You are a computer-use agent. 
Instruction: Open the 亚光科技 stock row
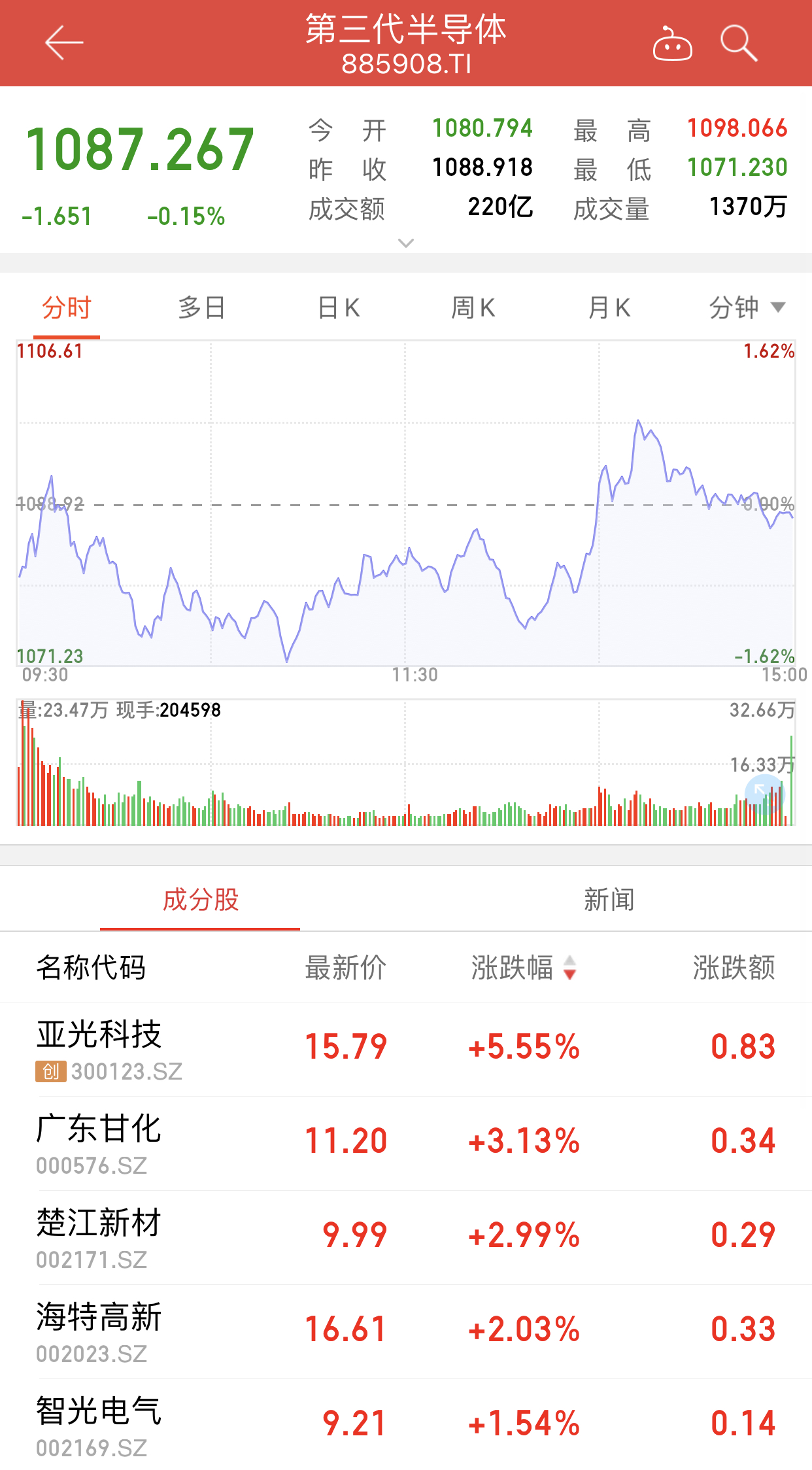[406, 1049]
